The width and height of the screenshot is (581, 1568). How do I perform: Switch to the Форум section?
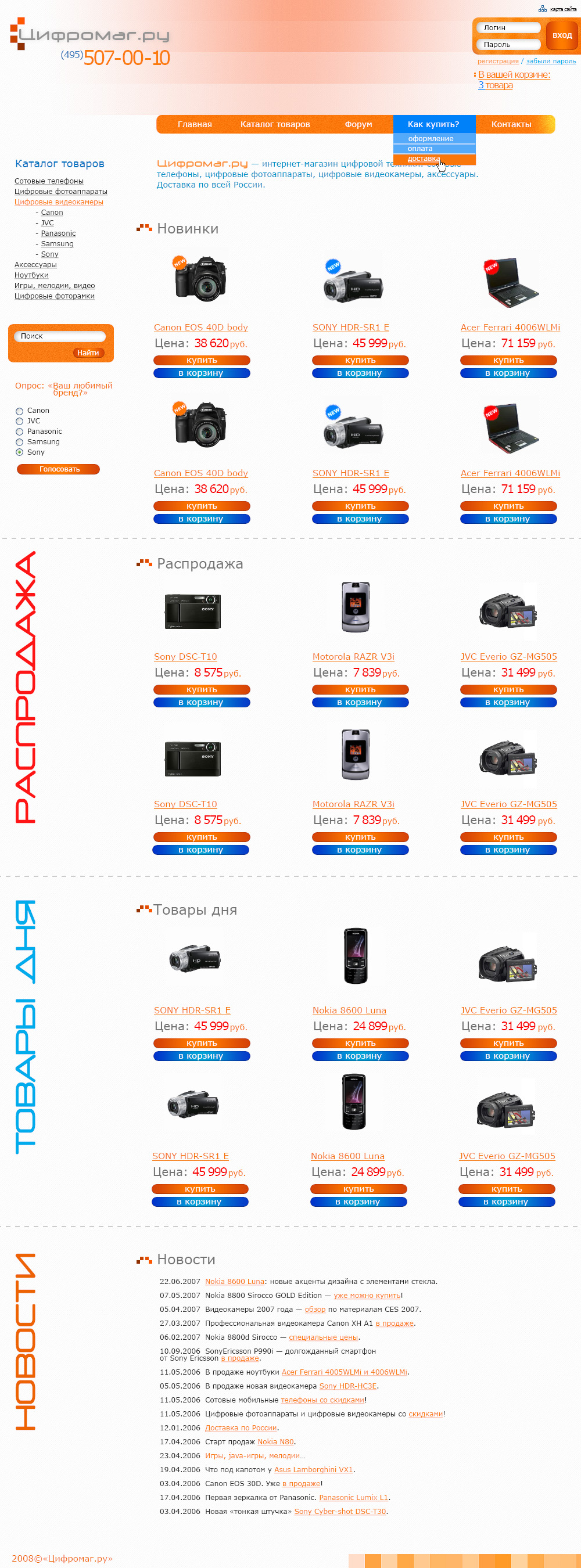tap(358, 124)
